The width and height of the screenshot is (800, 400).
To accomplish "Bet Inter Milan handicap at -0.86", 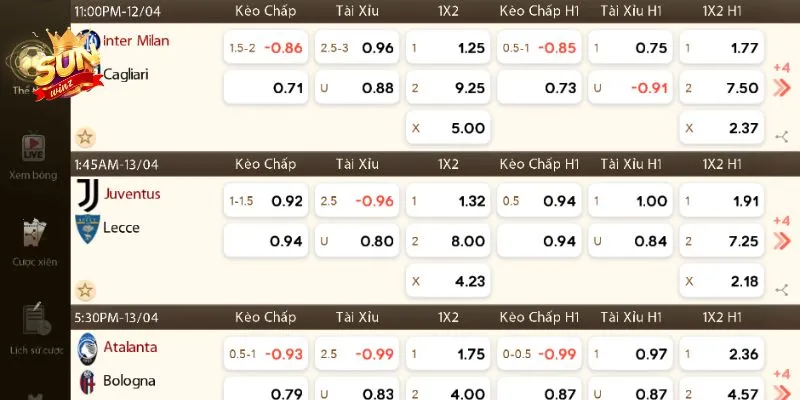I will tap(266, 47).
